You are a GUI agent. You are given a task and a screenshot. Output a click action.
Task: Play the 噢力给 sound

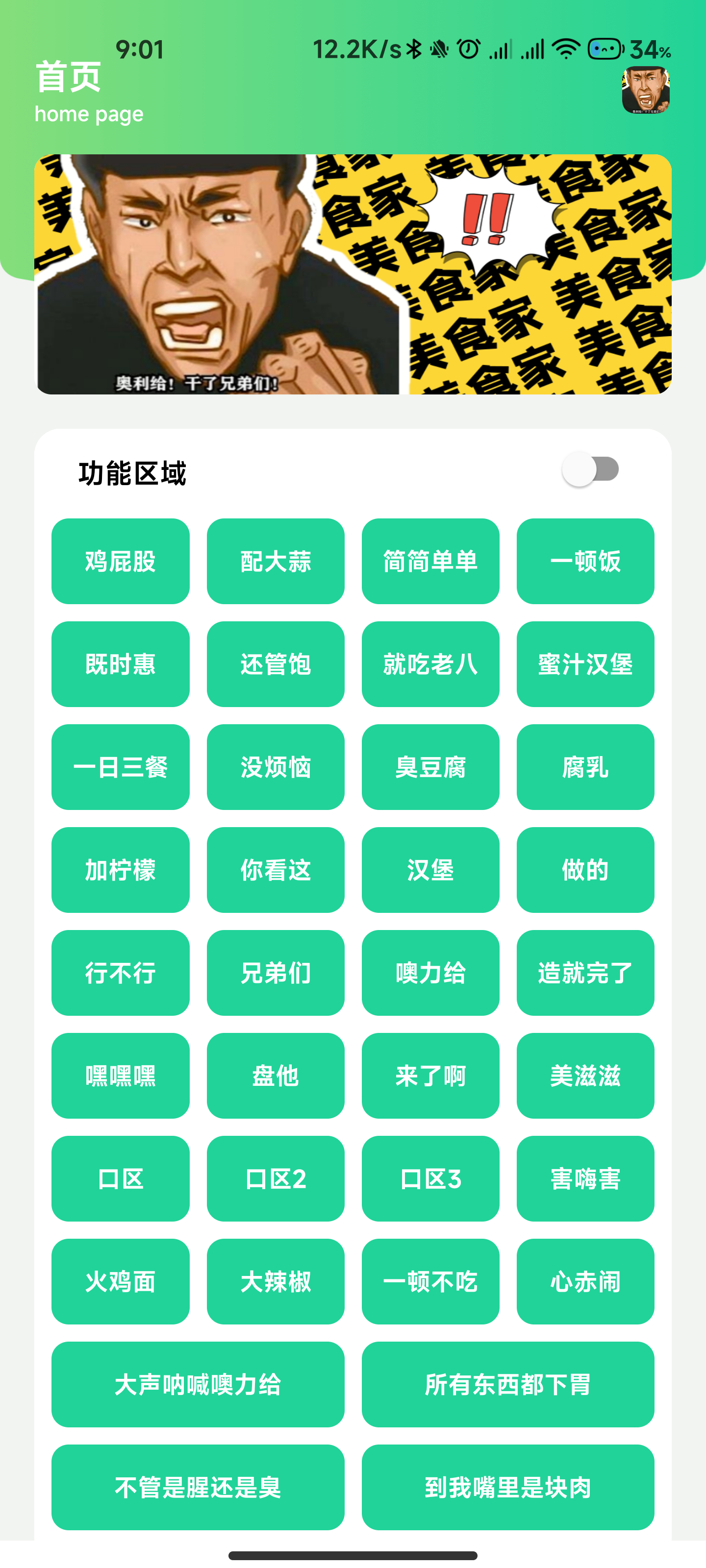pyautogui.click(x=430, y=974)
